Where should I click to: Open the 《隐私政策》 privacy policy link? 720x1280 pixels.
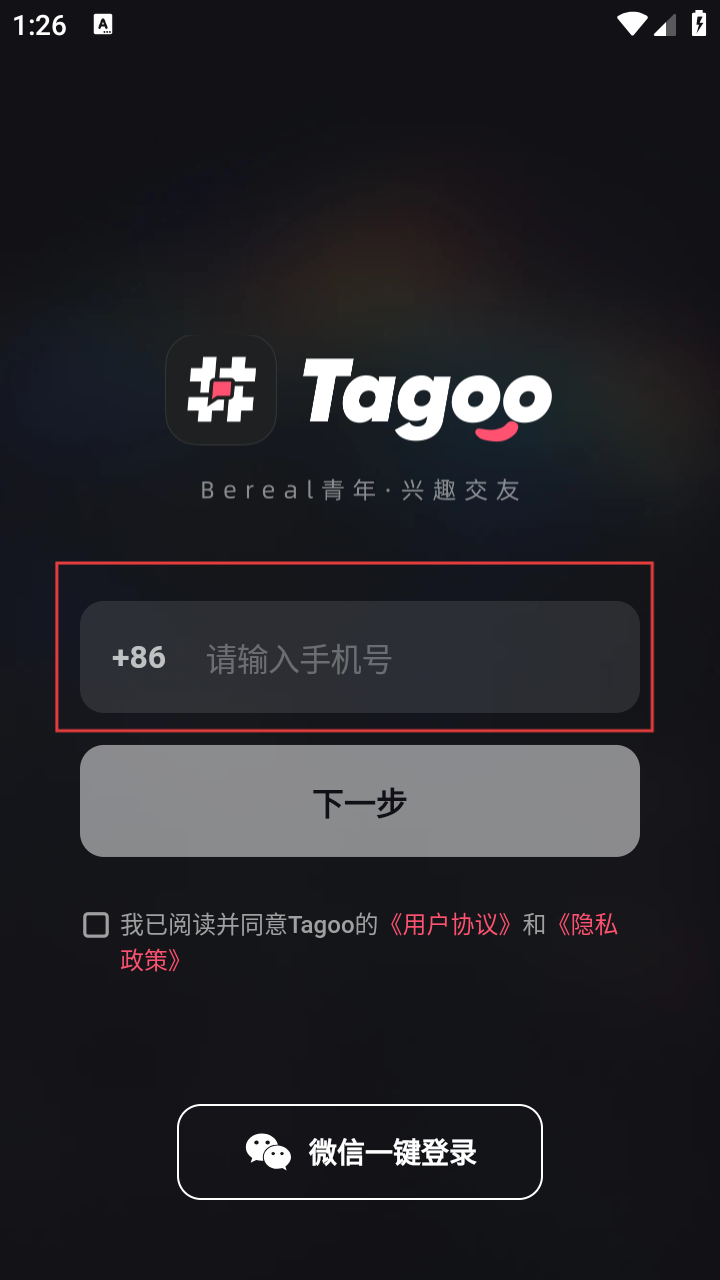pos(585,925)
